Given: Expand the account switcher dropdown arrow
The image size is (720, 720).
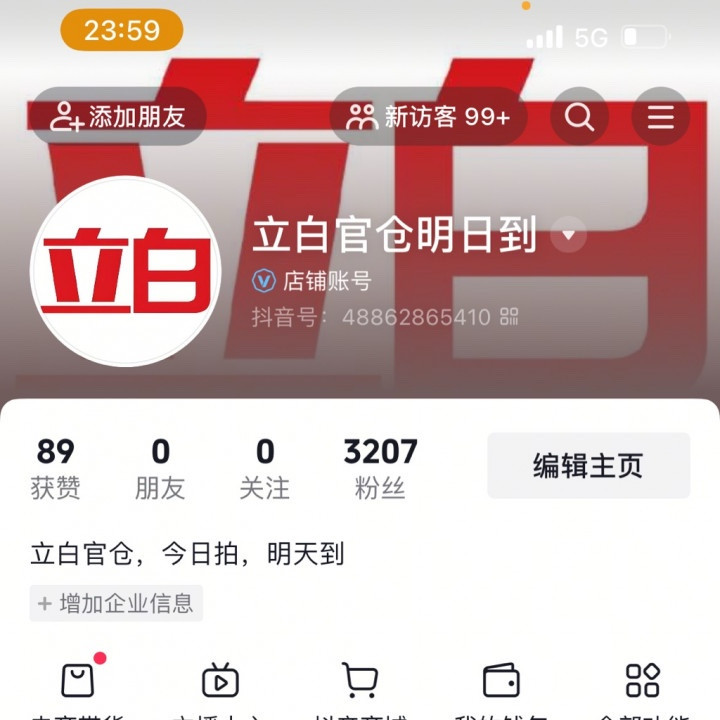Looking at the screenshot, I should [x=568, y=235].
